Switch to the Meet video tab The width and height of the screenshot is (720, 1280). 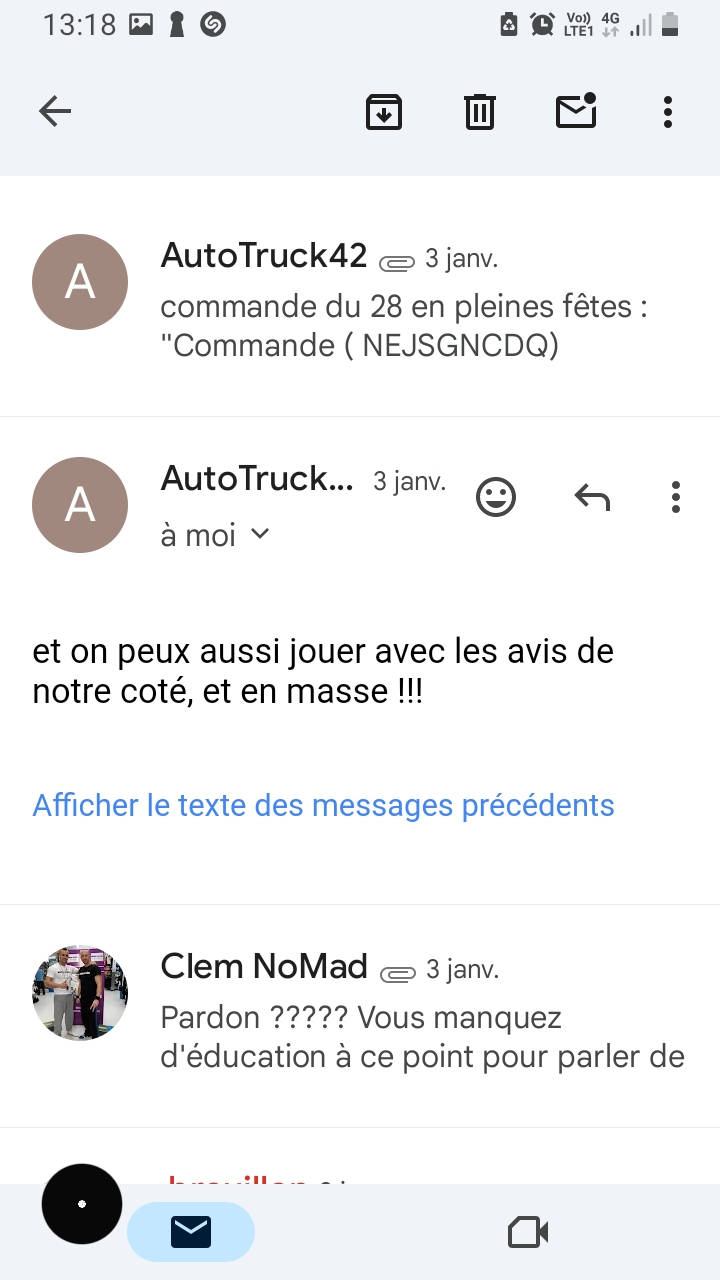coord(528,1232)
